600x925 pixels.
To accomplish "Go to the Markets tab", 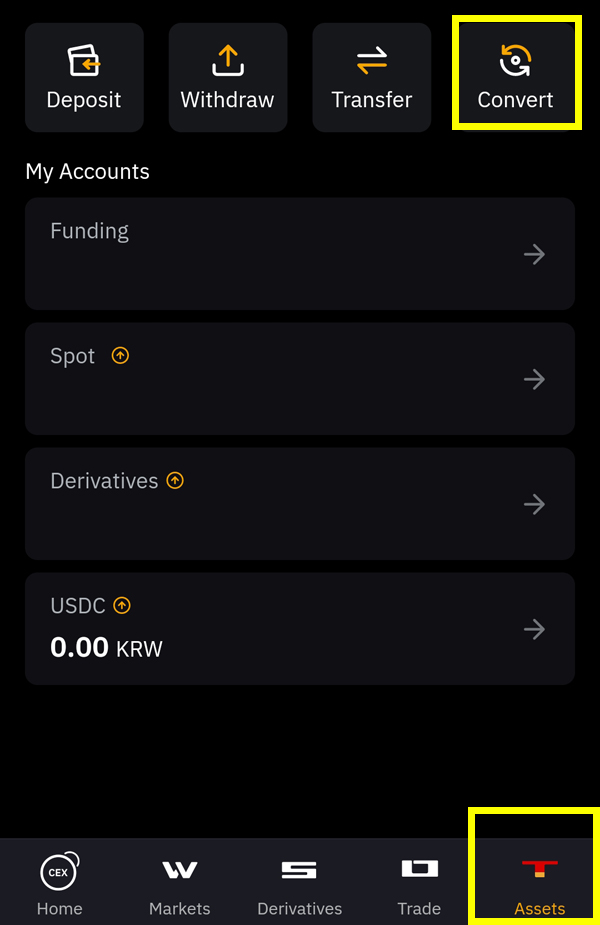I will coord(180,884).
